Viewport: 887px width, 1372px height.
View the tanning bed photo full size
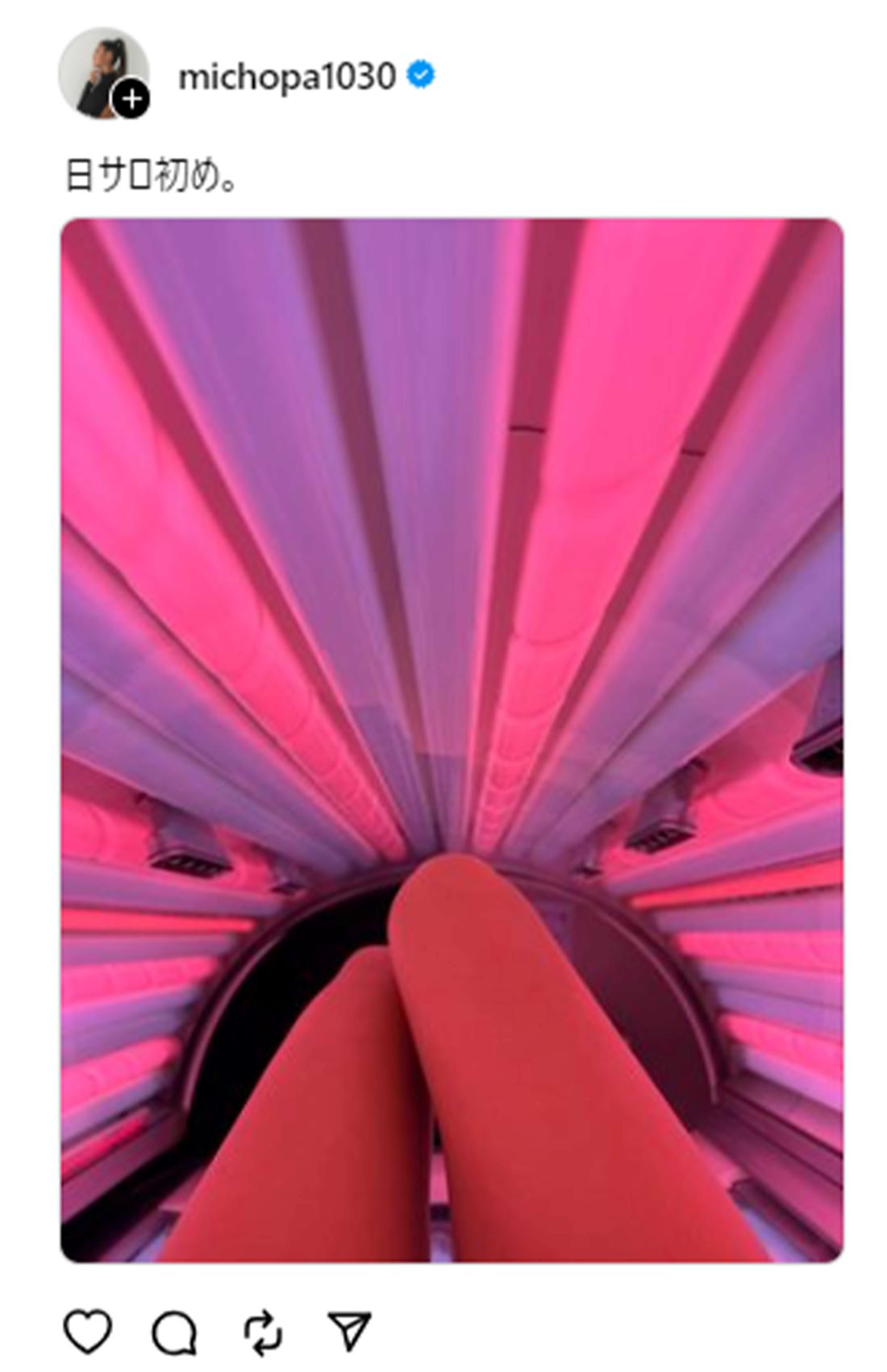[452, 740]
